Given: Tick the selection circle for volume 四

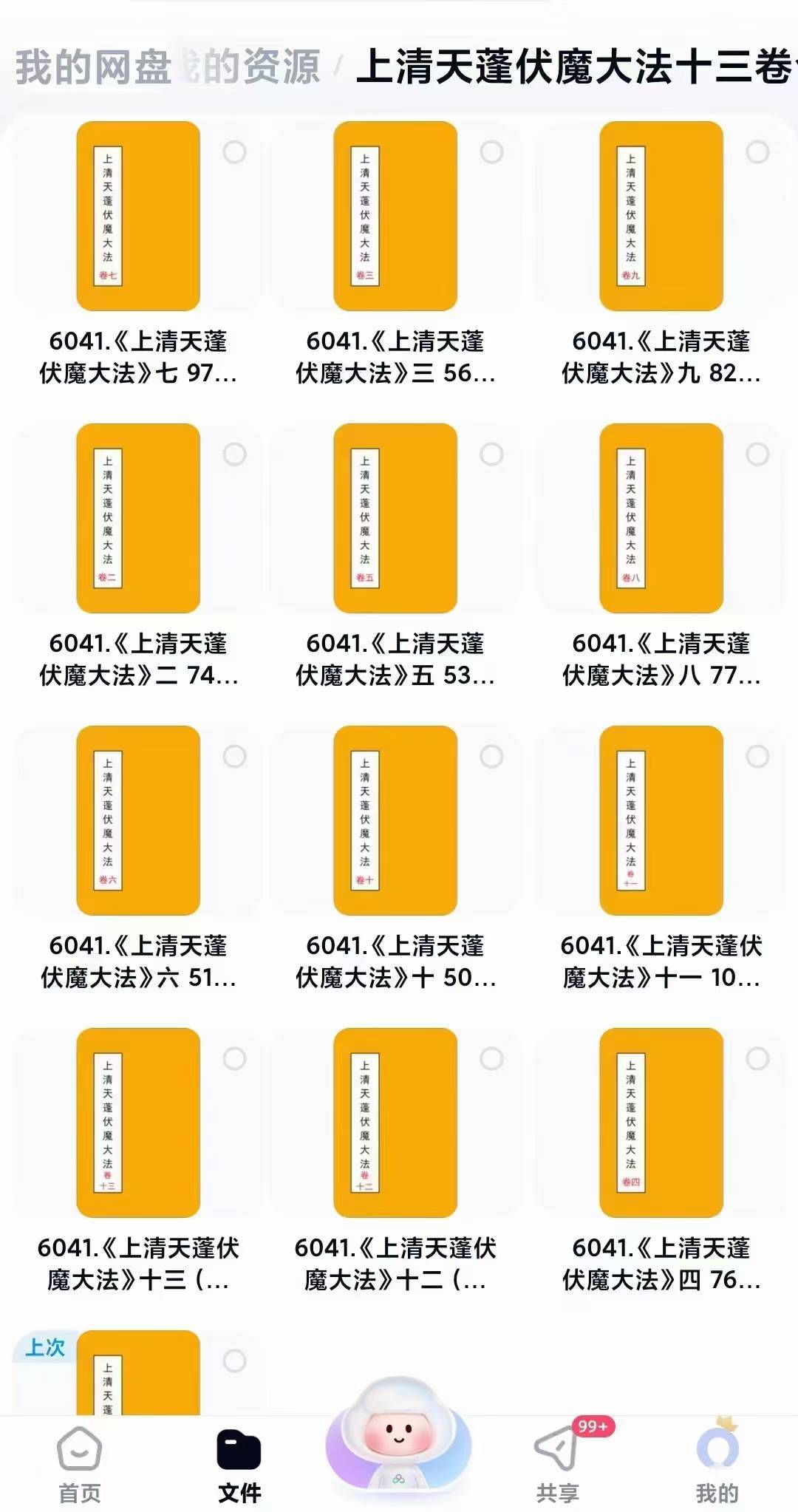Looking at the screenshot, I should coord(757,1059).
